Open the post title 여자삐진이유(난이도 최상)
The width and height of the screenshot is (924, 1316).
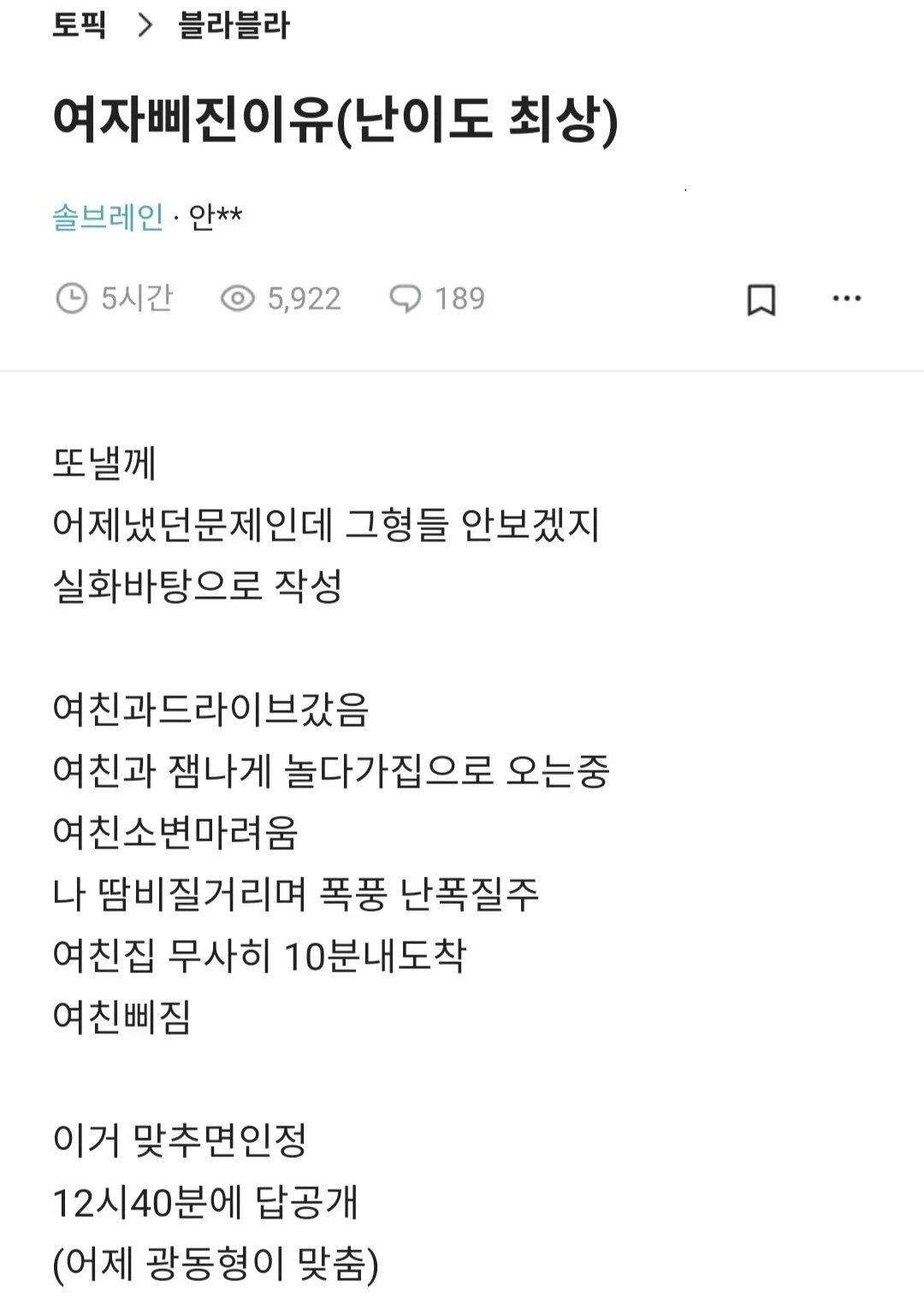coord(341,117)
